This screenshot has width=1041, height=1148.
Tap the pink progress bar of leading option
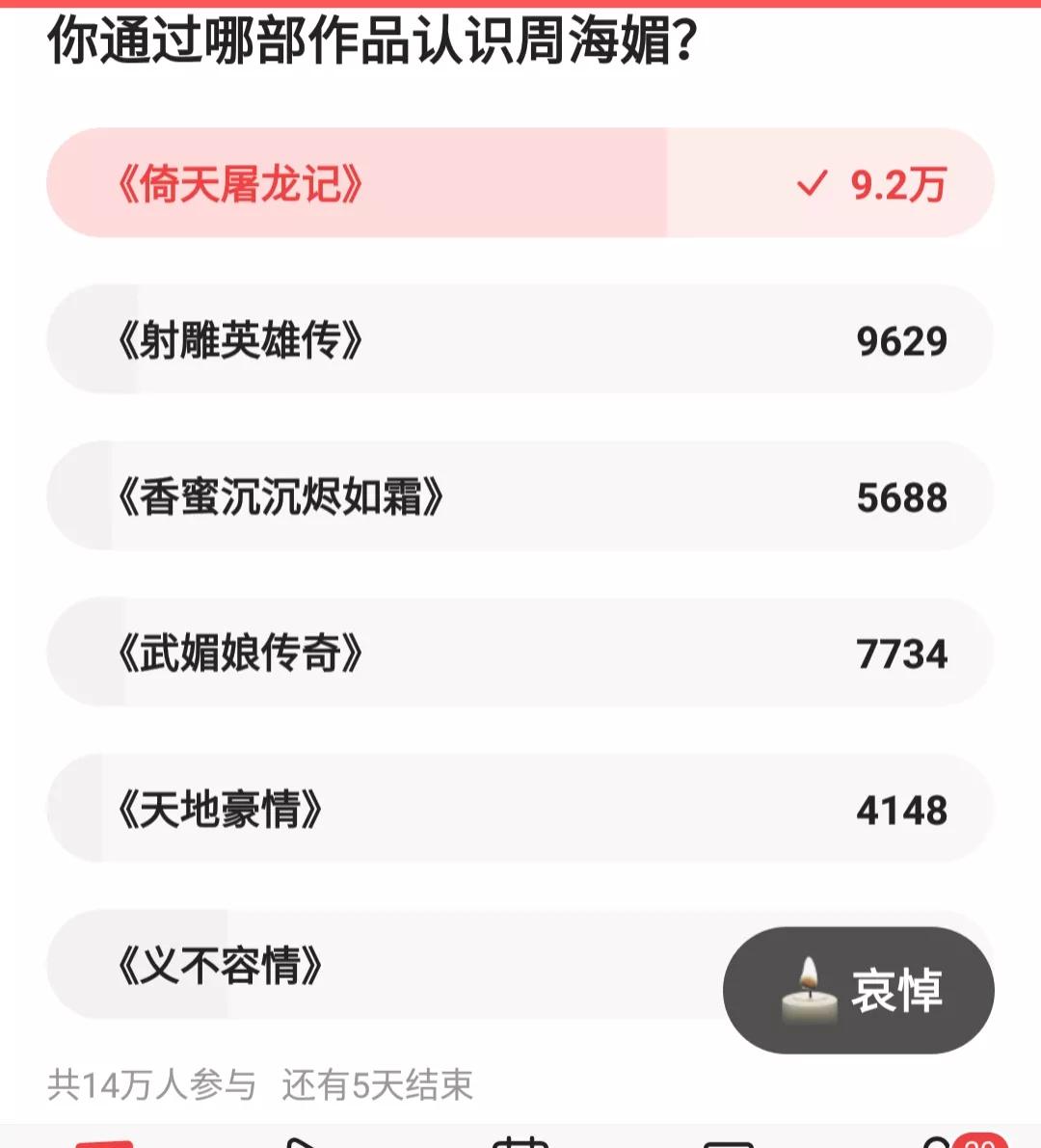[x=357, y=184]
